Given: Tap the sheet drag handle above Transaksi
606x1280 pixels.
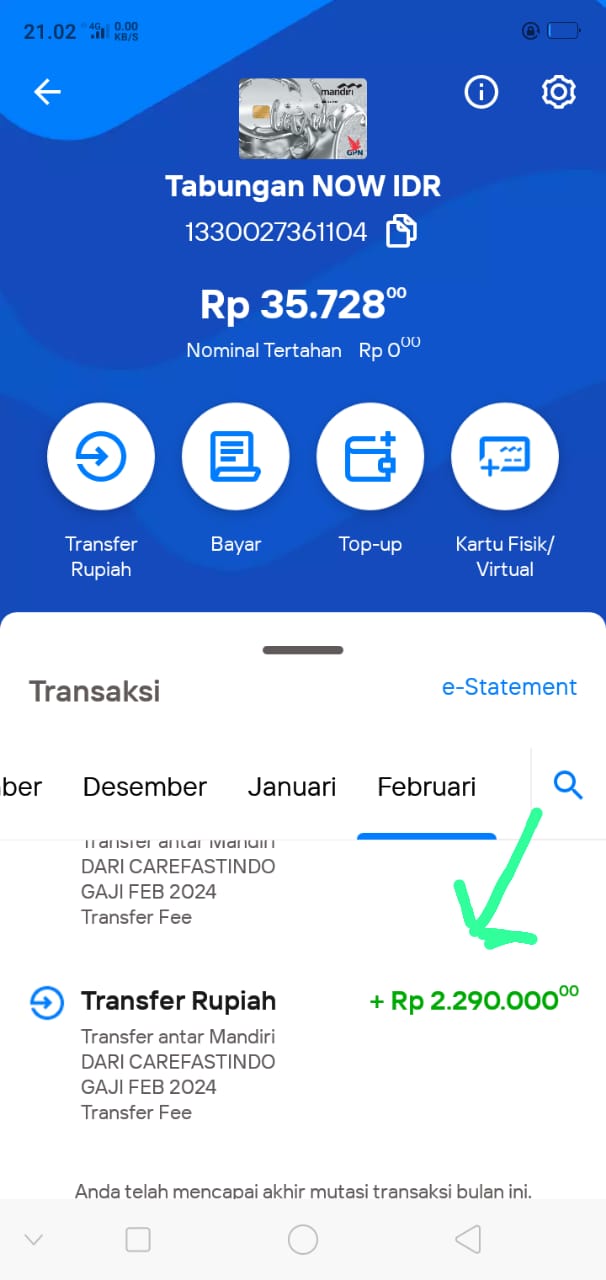Looking at the screenshot, I should (x=303, y=650).
